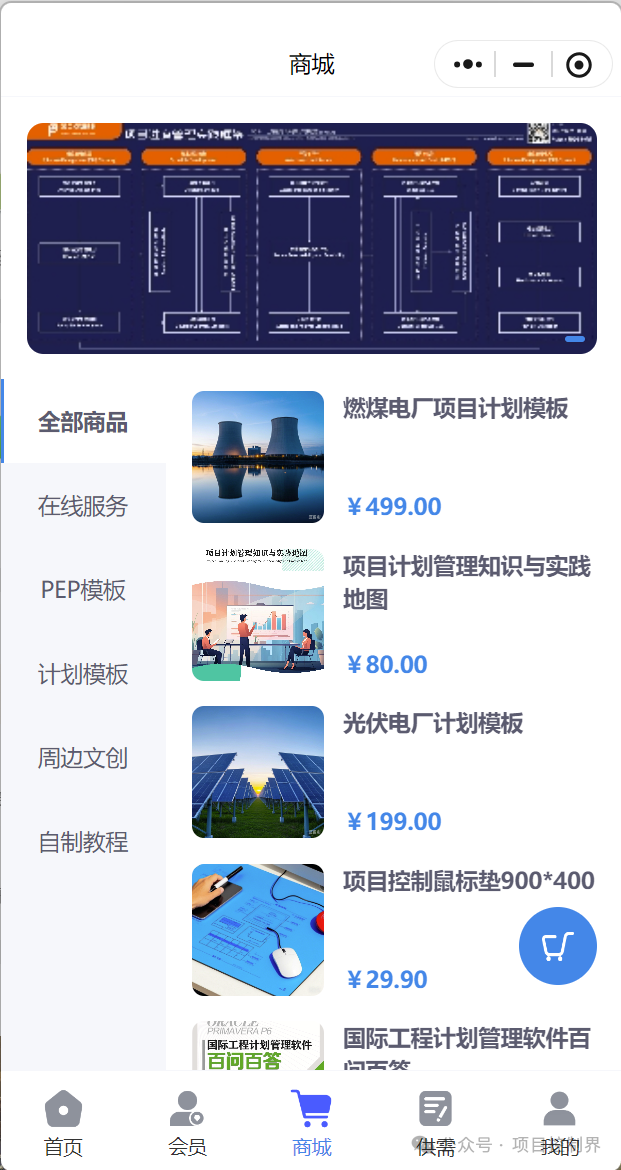Viewport: 621px width, 1170px height.
Task: Browse the 周边文创 category
Action: pos(83,758)
